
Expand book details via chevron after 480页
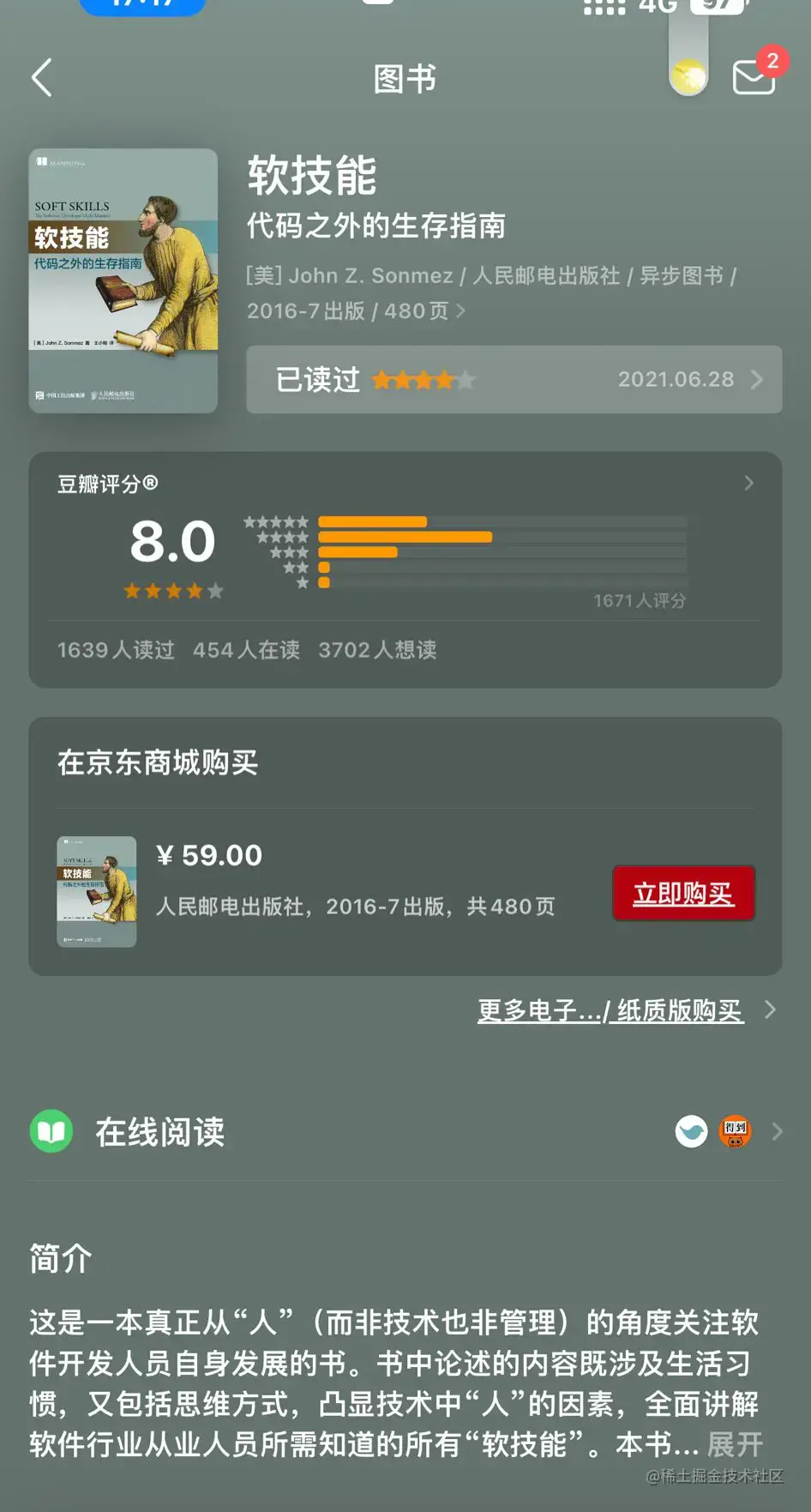coord(462,311)
